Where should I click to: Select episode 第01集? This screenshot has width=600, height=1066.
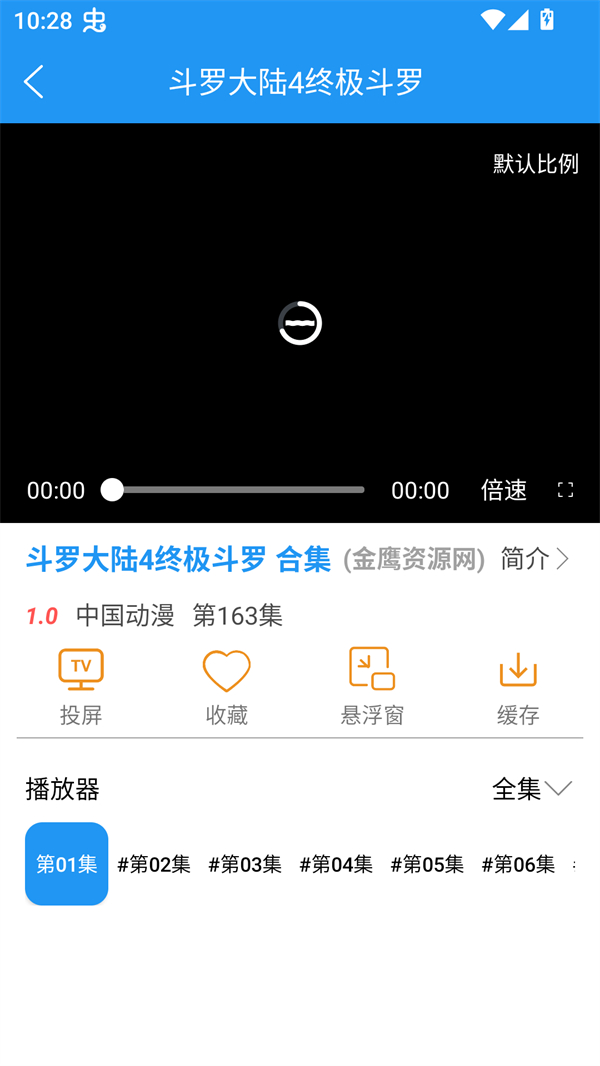[66, 864]
